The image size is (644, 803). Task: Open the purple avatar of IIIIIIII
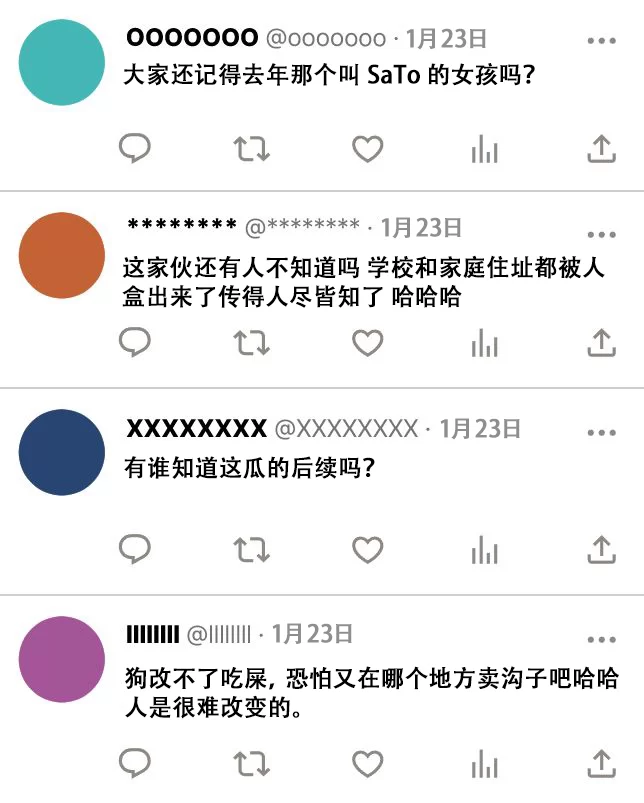click(x=62, y=659)
